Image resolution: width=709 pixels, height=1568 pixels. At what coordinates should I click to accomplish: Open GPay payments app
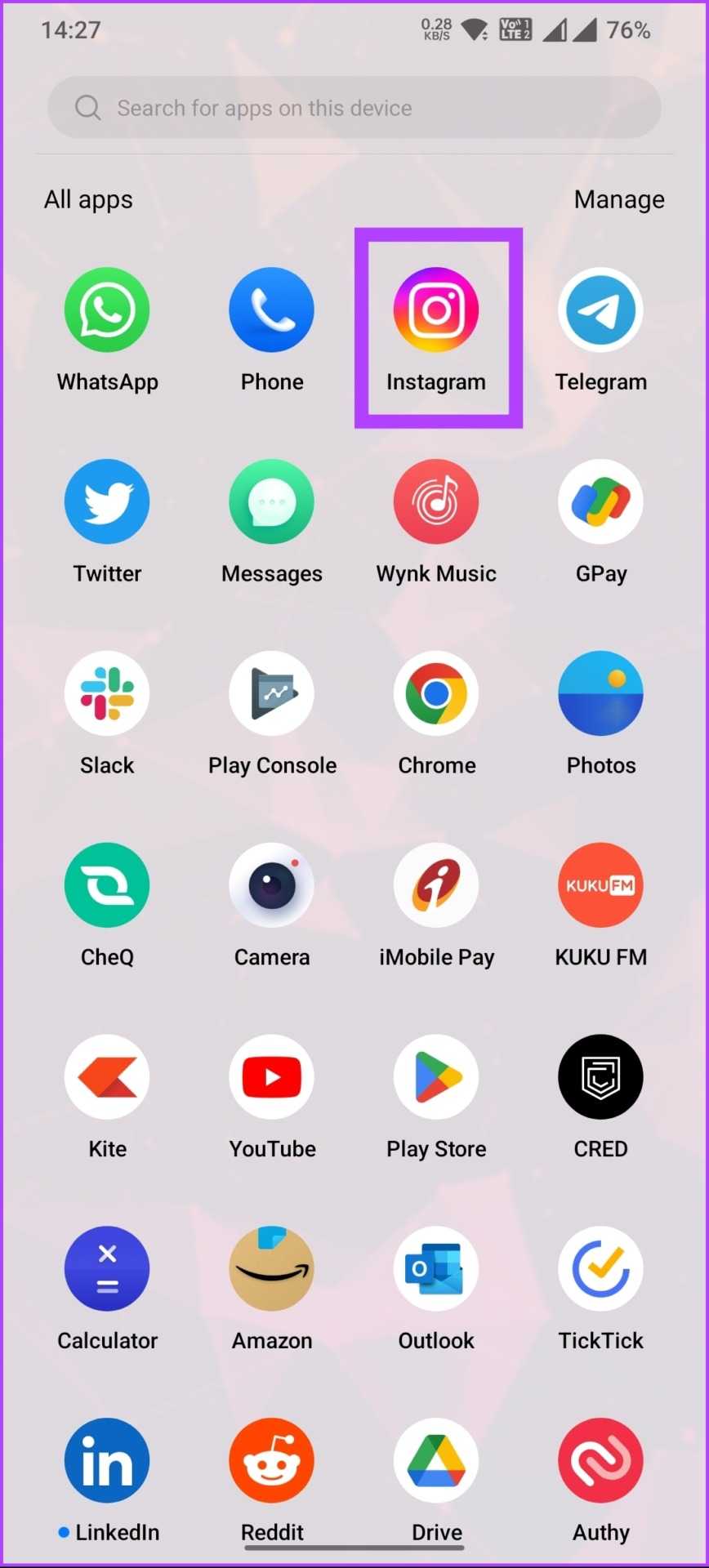(x=600, y=502)
